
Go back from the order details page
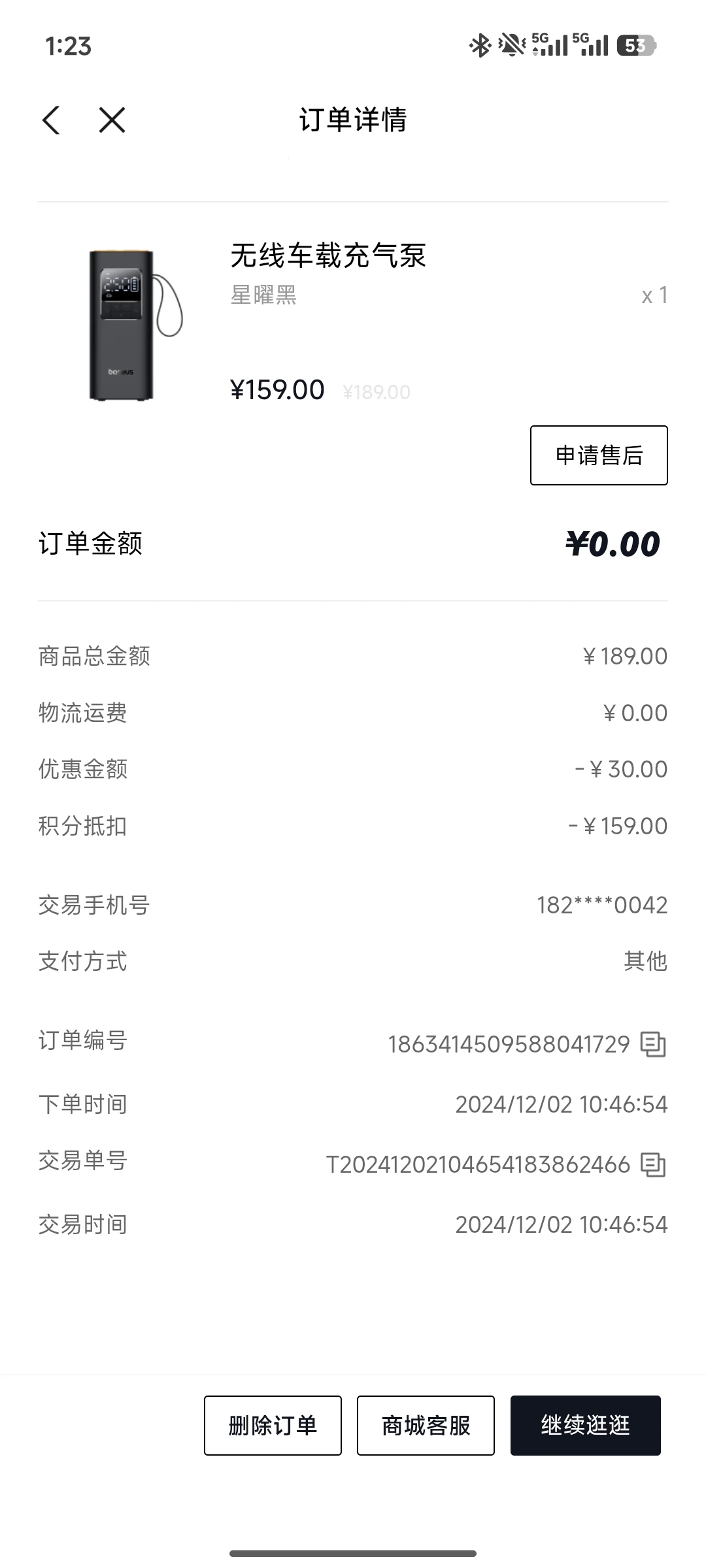point(51,120)
